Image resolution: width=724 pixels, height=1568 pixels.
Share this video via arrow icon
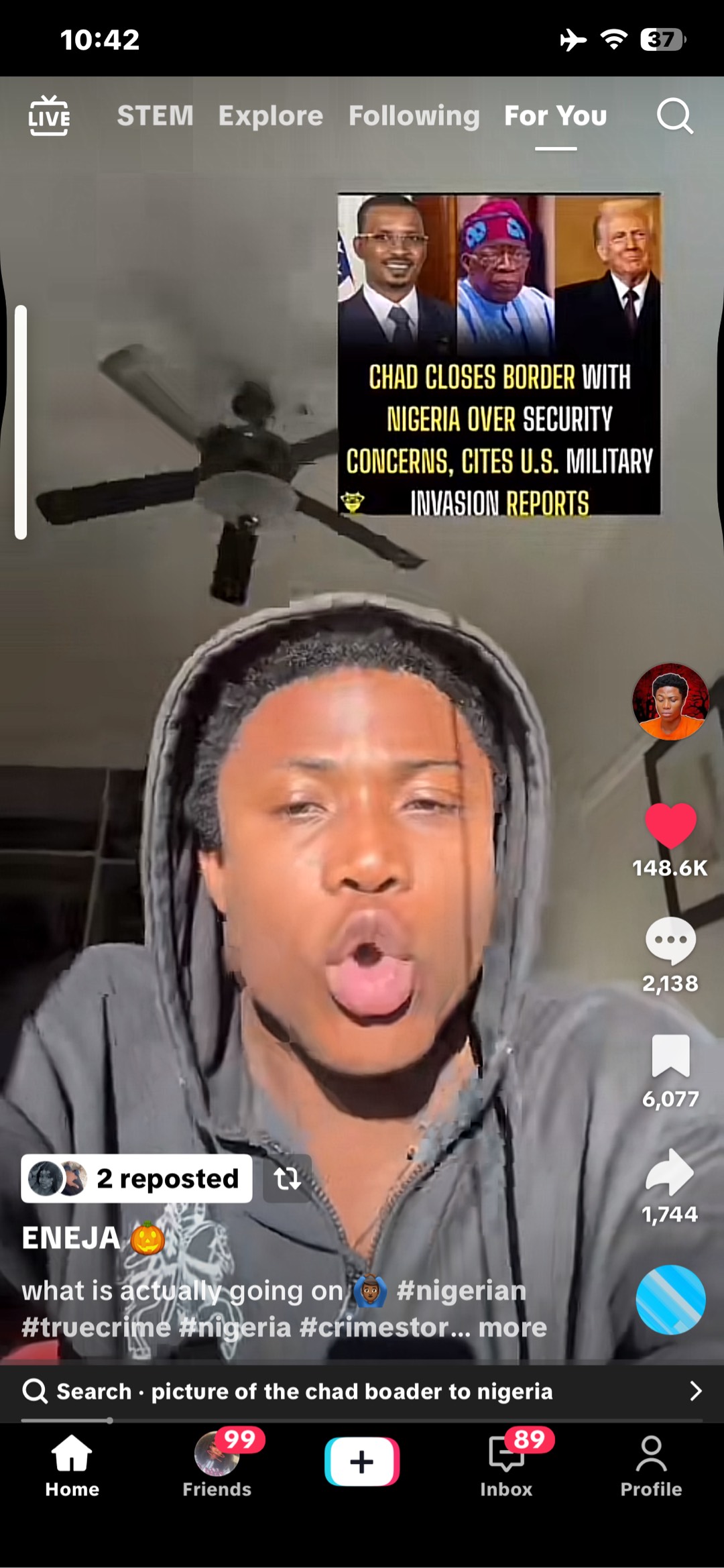pyautogui.click(x=670, y=1171)
